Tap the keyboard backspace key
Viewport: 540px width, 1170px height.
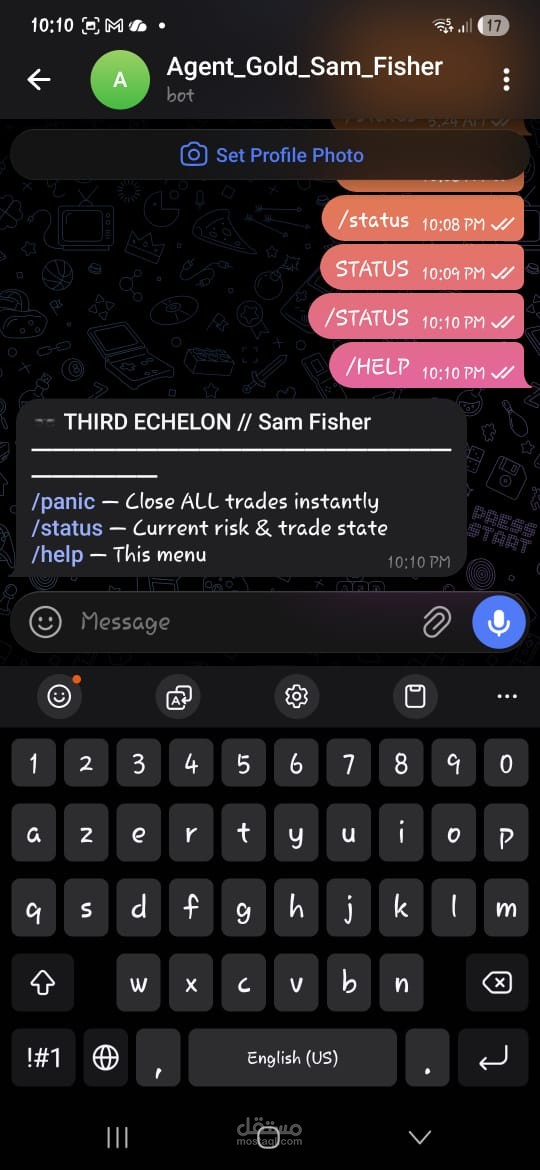pos(497,983)
